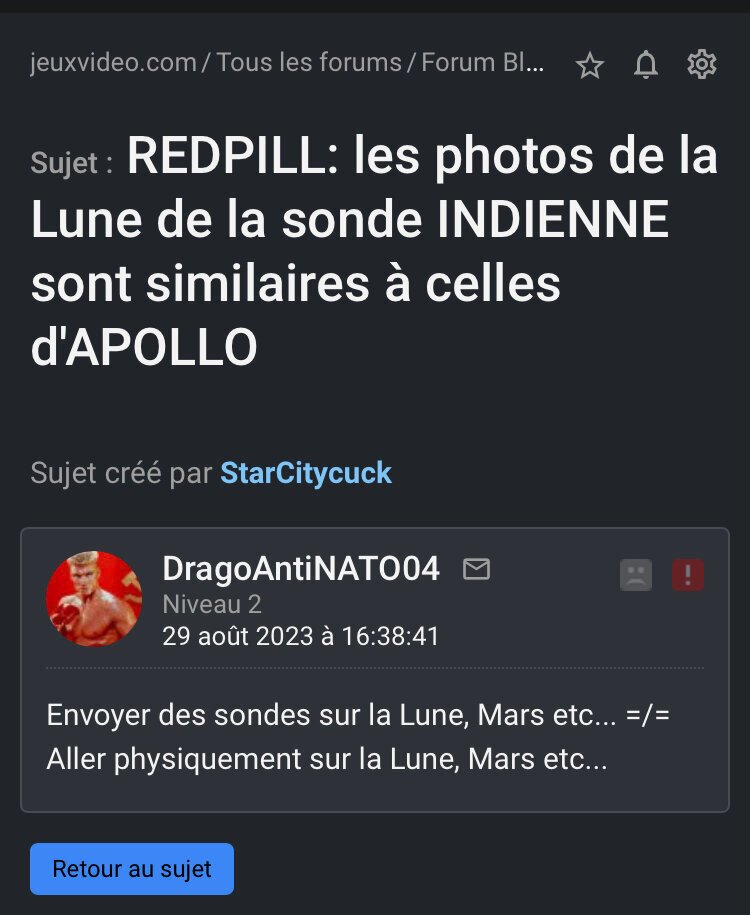The width and height of the screenshot is (750, 915).
Task: Go to the jeuxvideo.com breadcrumb link
Action: pyautogui.click(x=113, y=63)
